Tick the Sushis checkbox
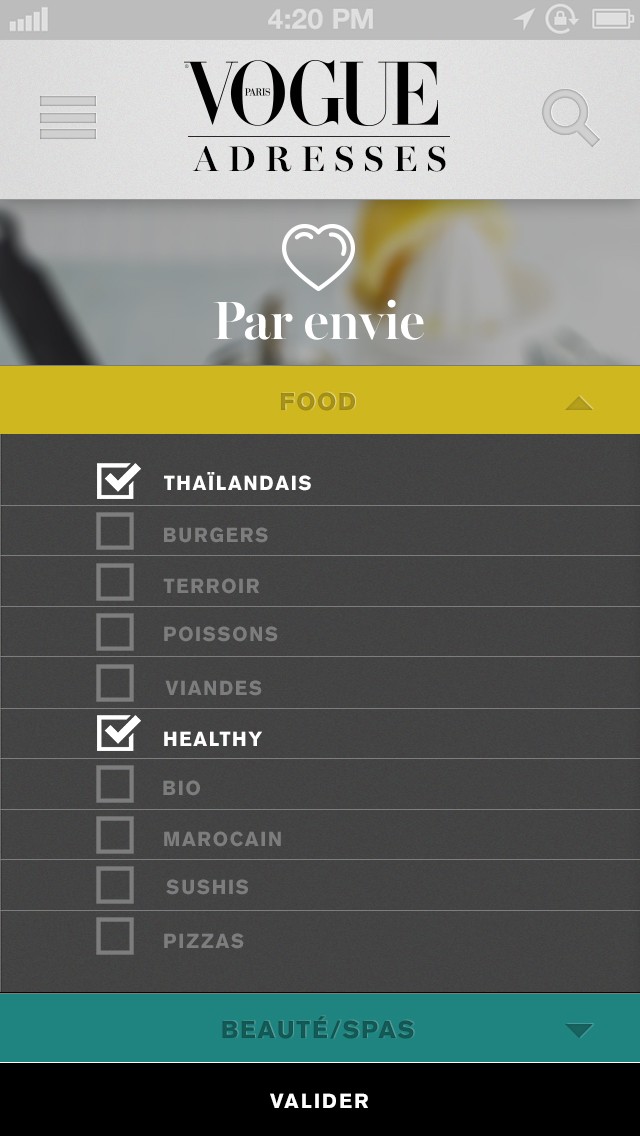The image size is (640, 1136). click(115, 885)
